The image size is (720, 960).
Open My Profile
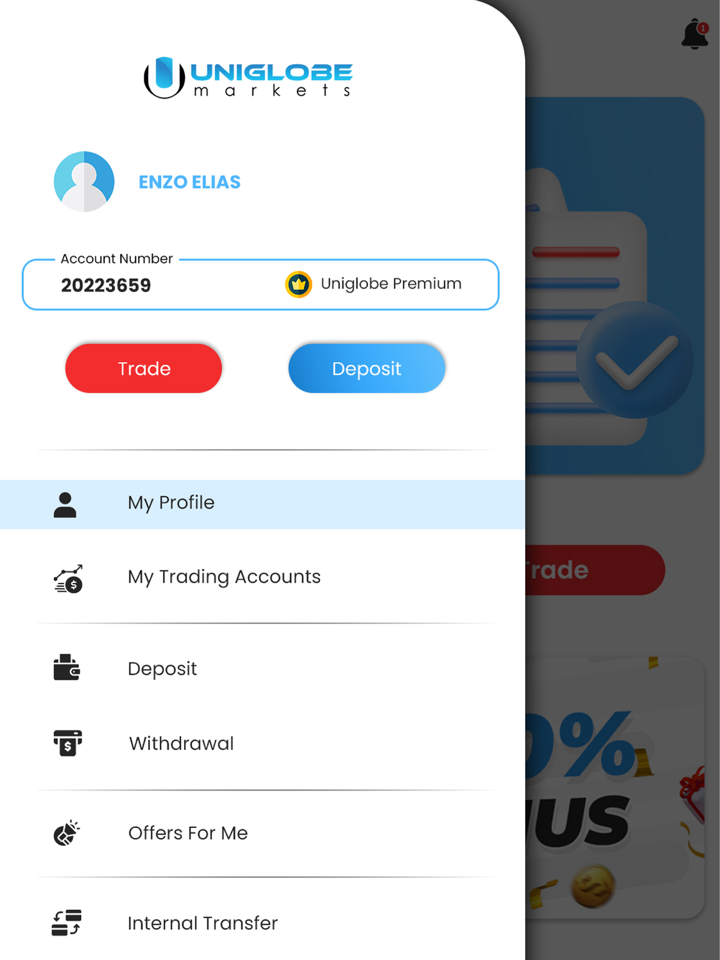(171, 503)
